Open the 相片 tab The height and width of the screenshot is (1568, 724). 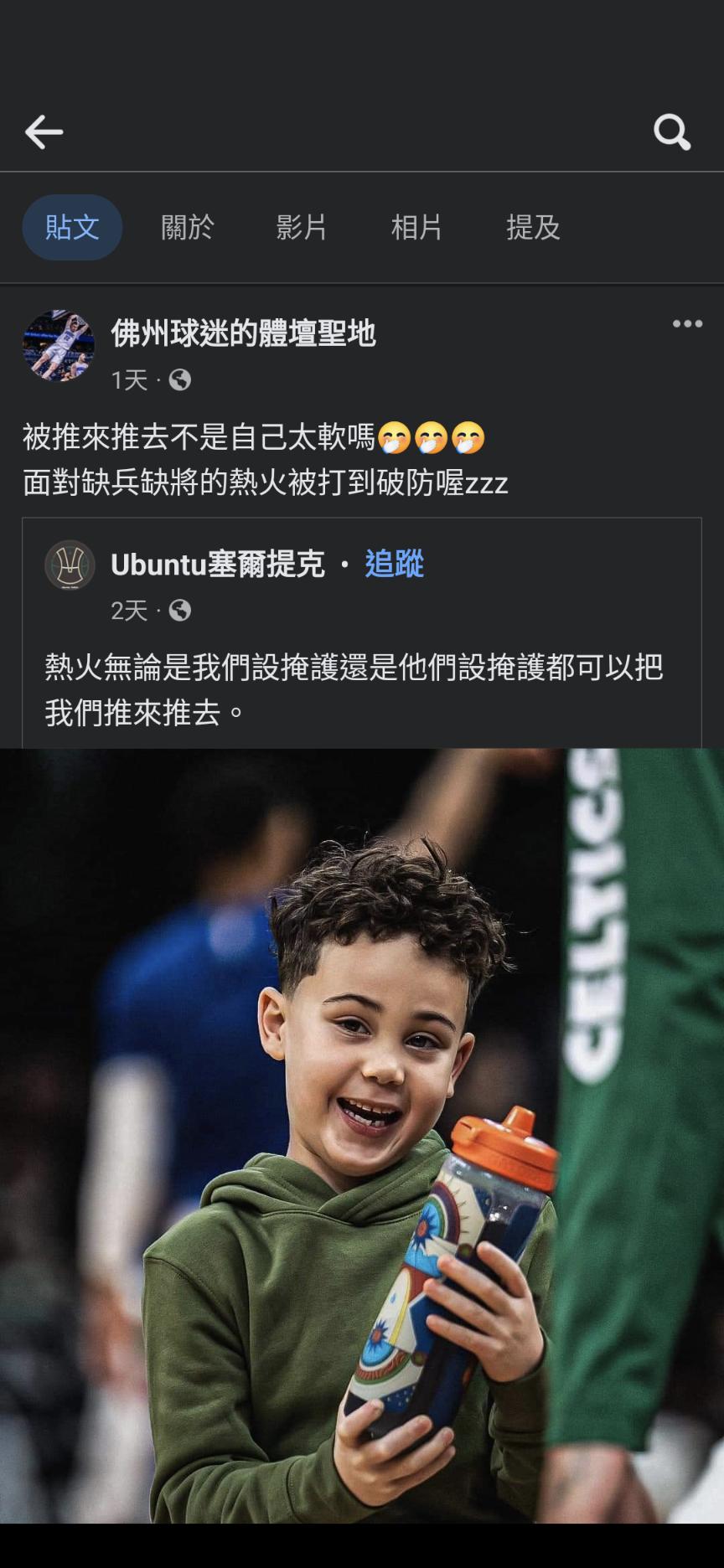[416, 227]
